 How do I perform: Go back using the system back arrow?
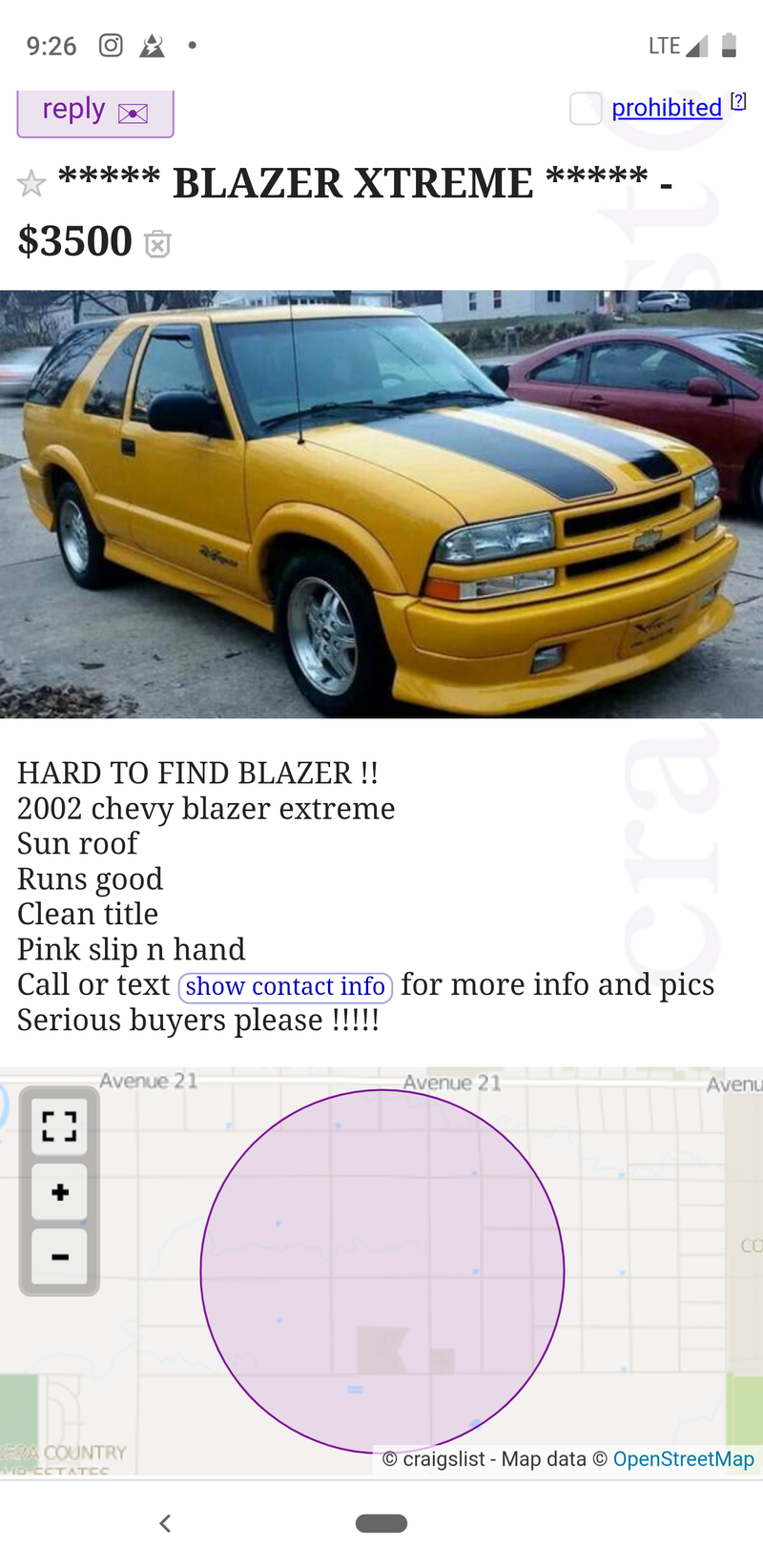pyautogui.click(x=165, y=1523)
